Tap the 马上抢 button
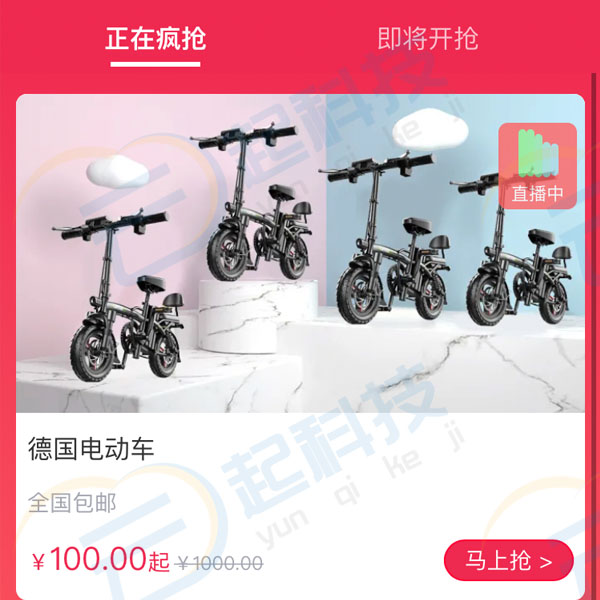Screen dimensions: 600x600 point(508,560)
